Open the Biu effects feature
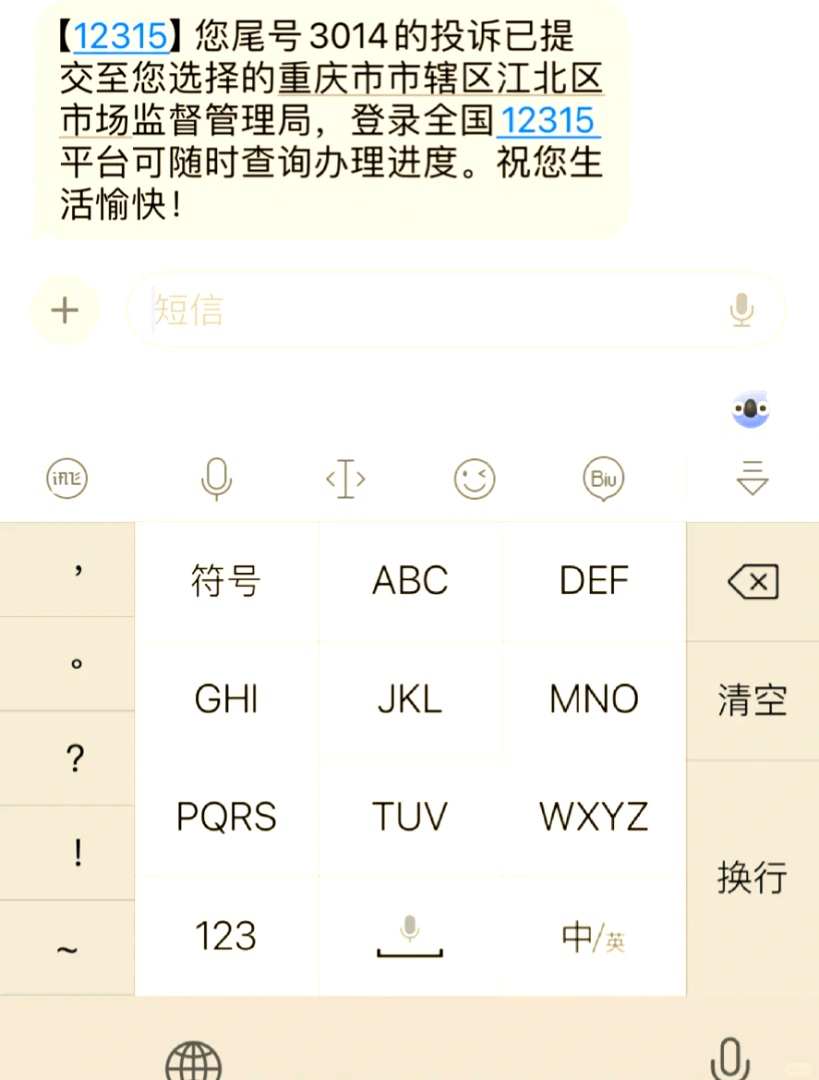 click(x=602, y=479)
